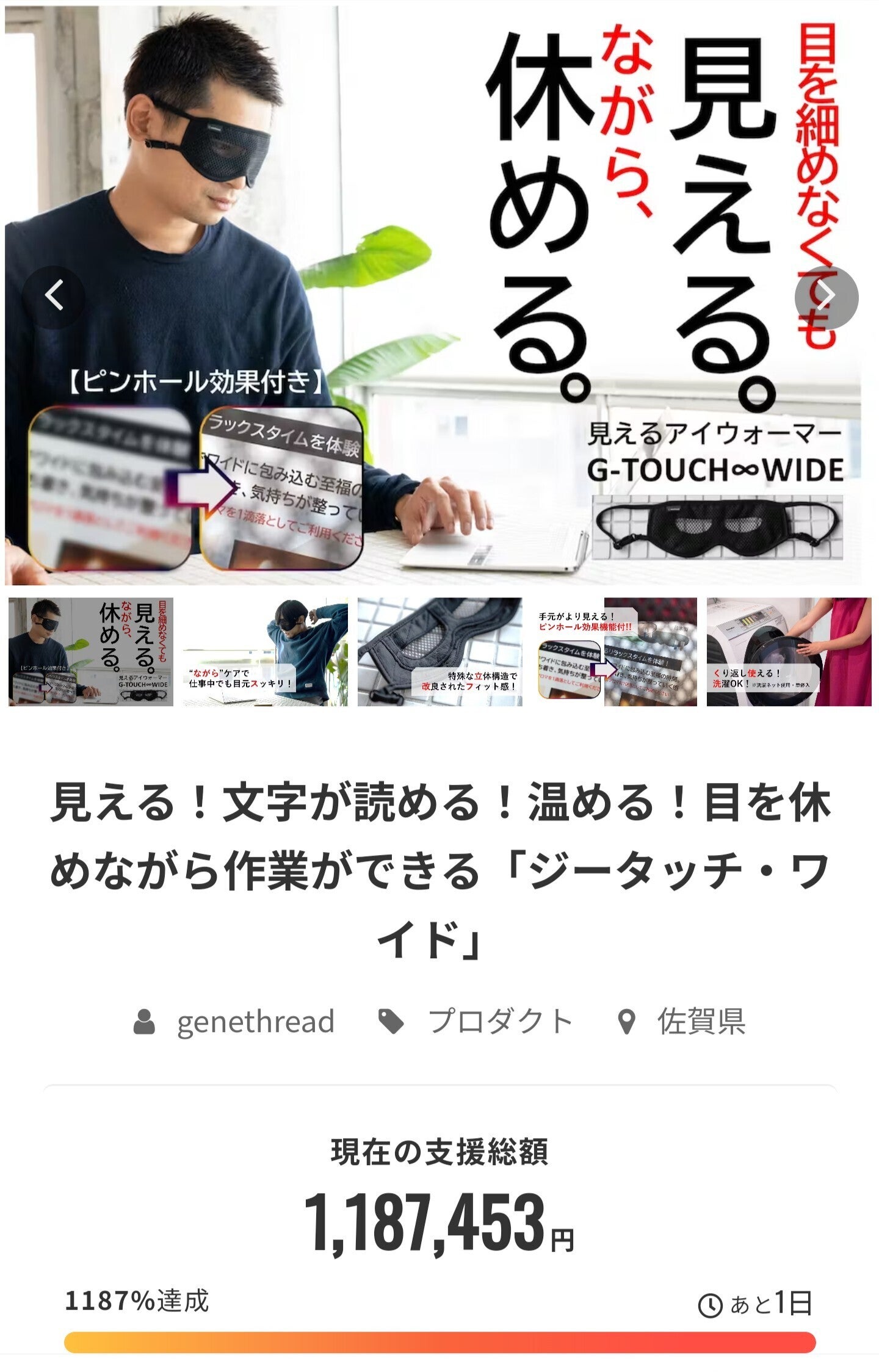
Task: Select the thumbnail showing the 3D structure
Action: [440, 651]
